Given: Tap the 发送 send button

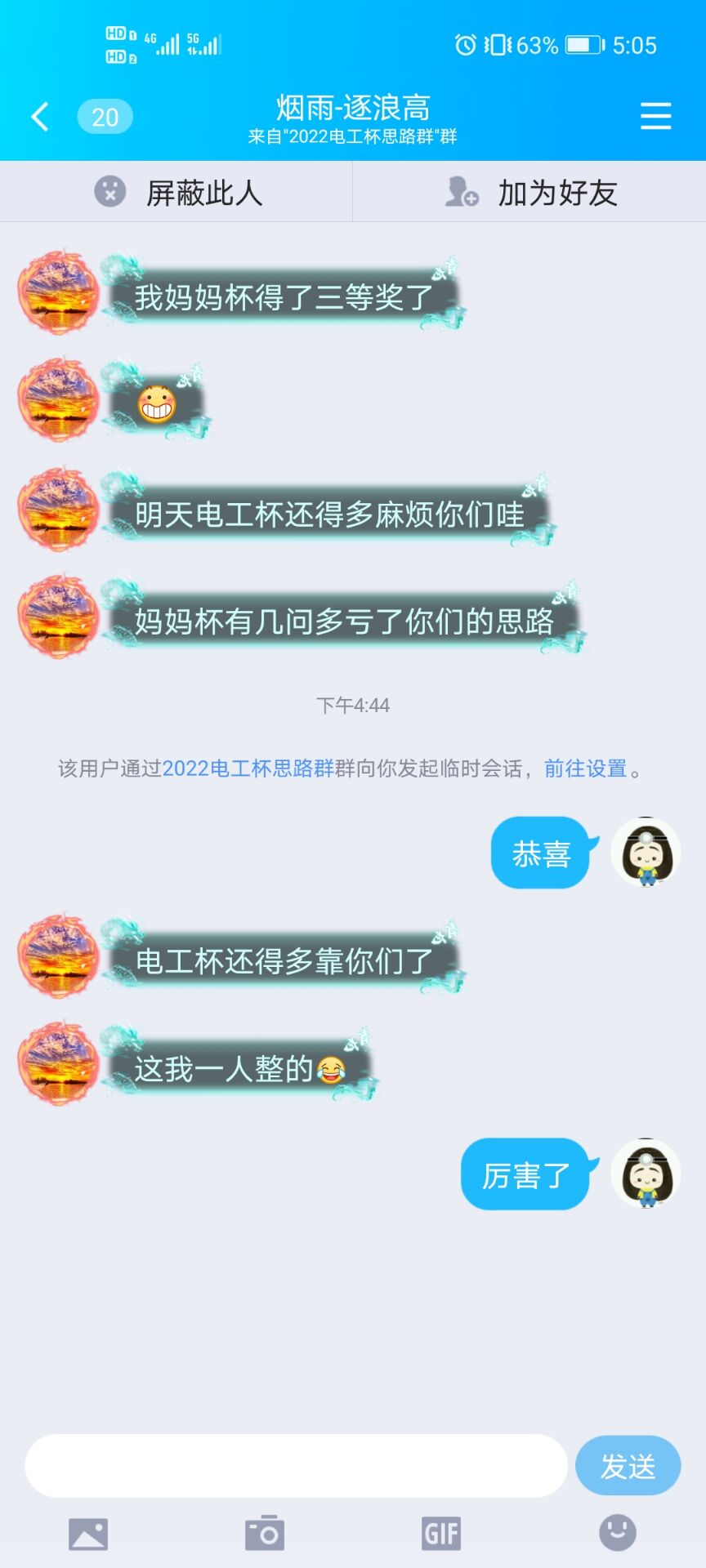Looking at the screenshot, I should [x=628, y=1466].
